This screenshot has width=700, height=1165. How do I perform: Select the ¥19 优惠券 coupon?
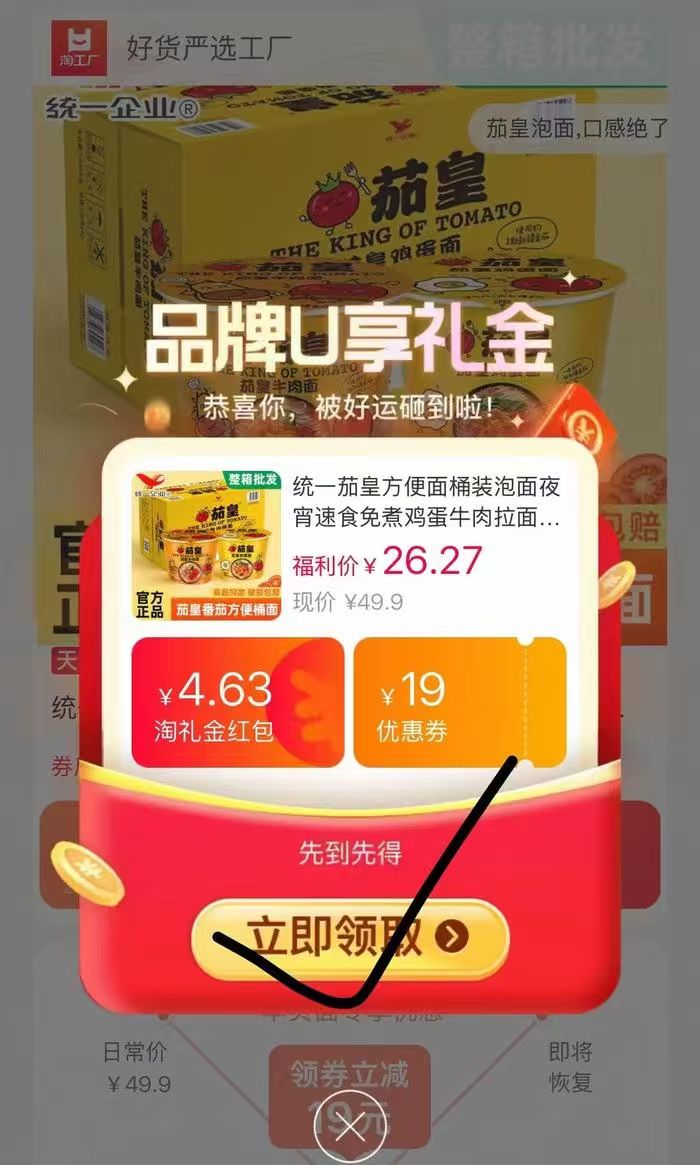click(x=460, y=702)
